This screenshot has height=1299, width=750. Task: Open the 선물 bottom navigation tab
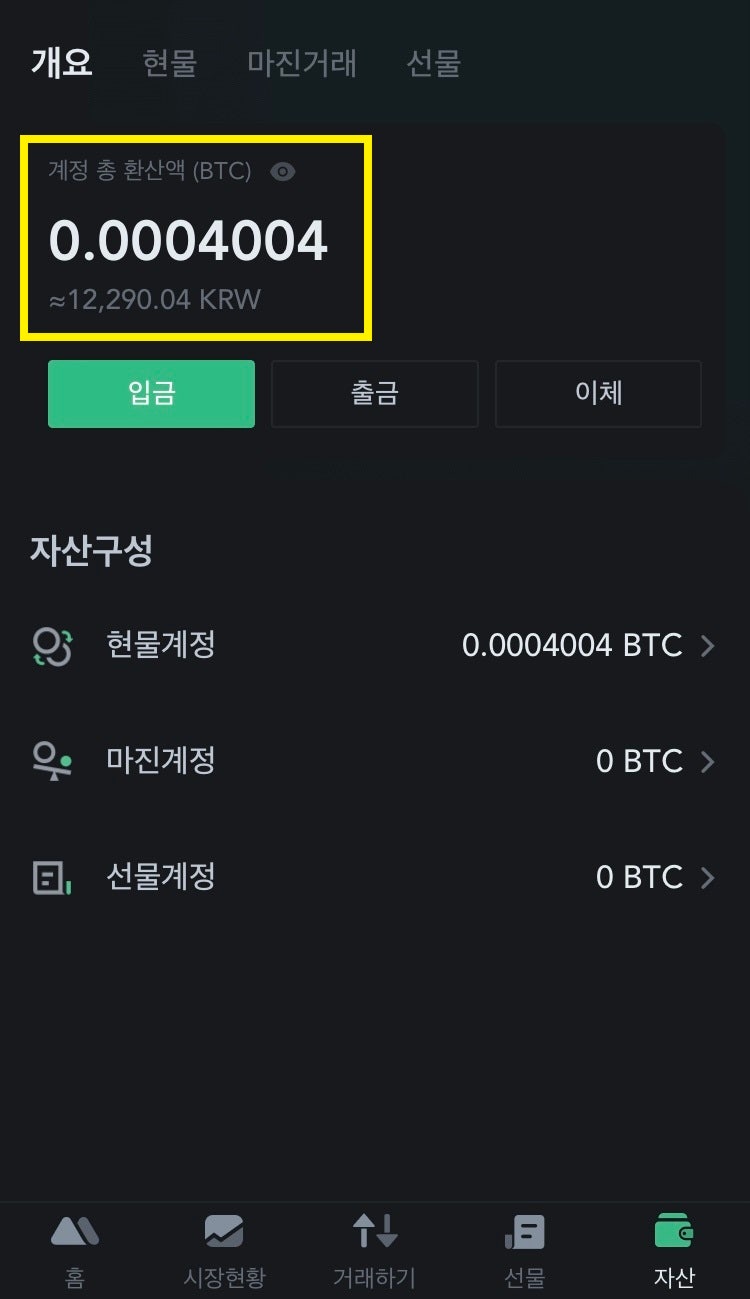pos(525,1250)
